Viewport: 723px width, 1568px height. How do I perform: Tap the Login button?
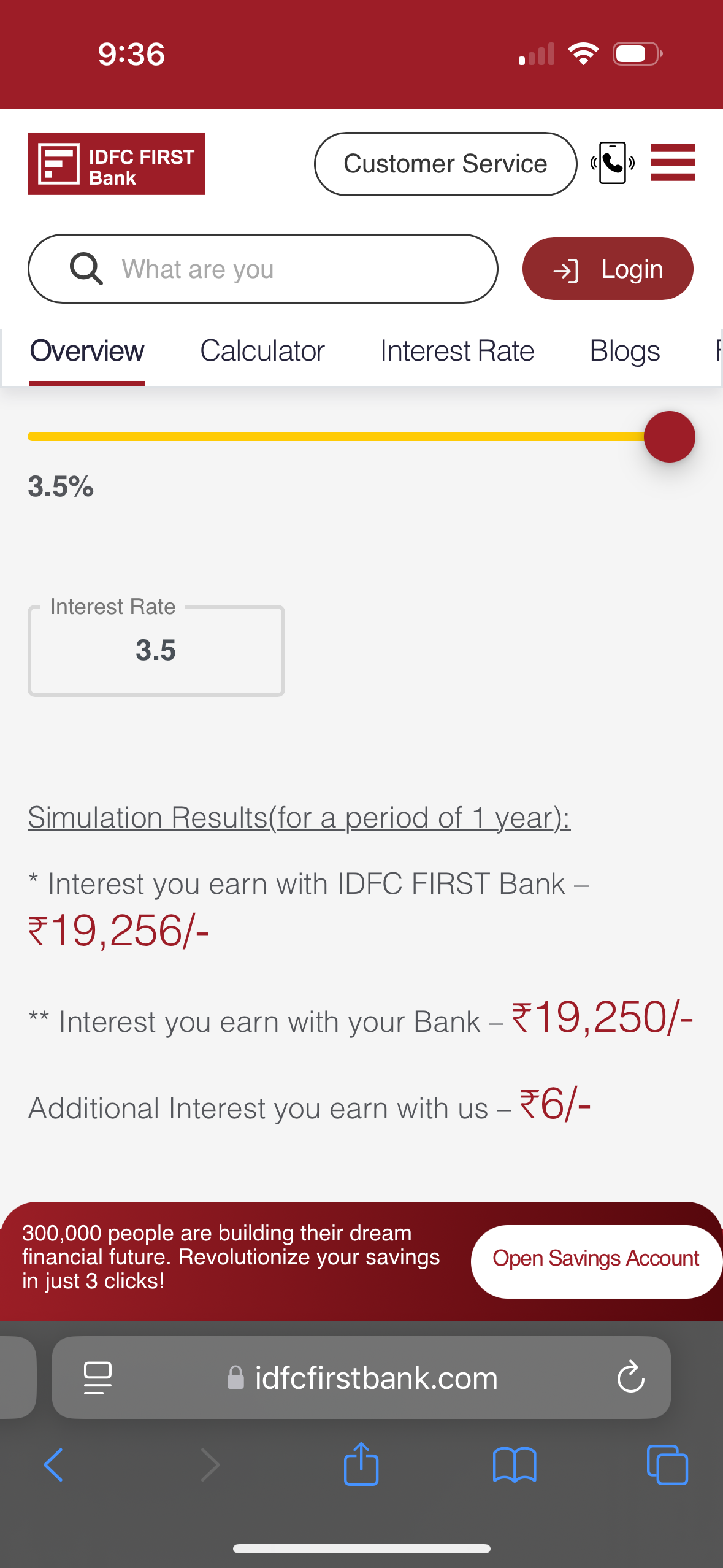coord(607,269)
